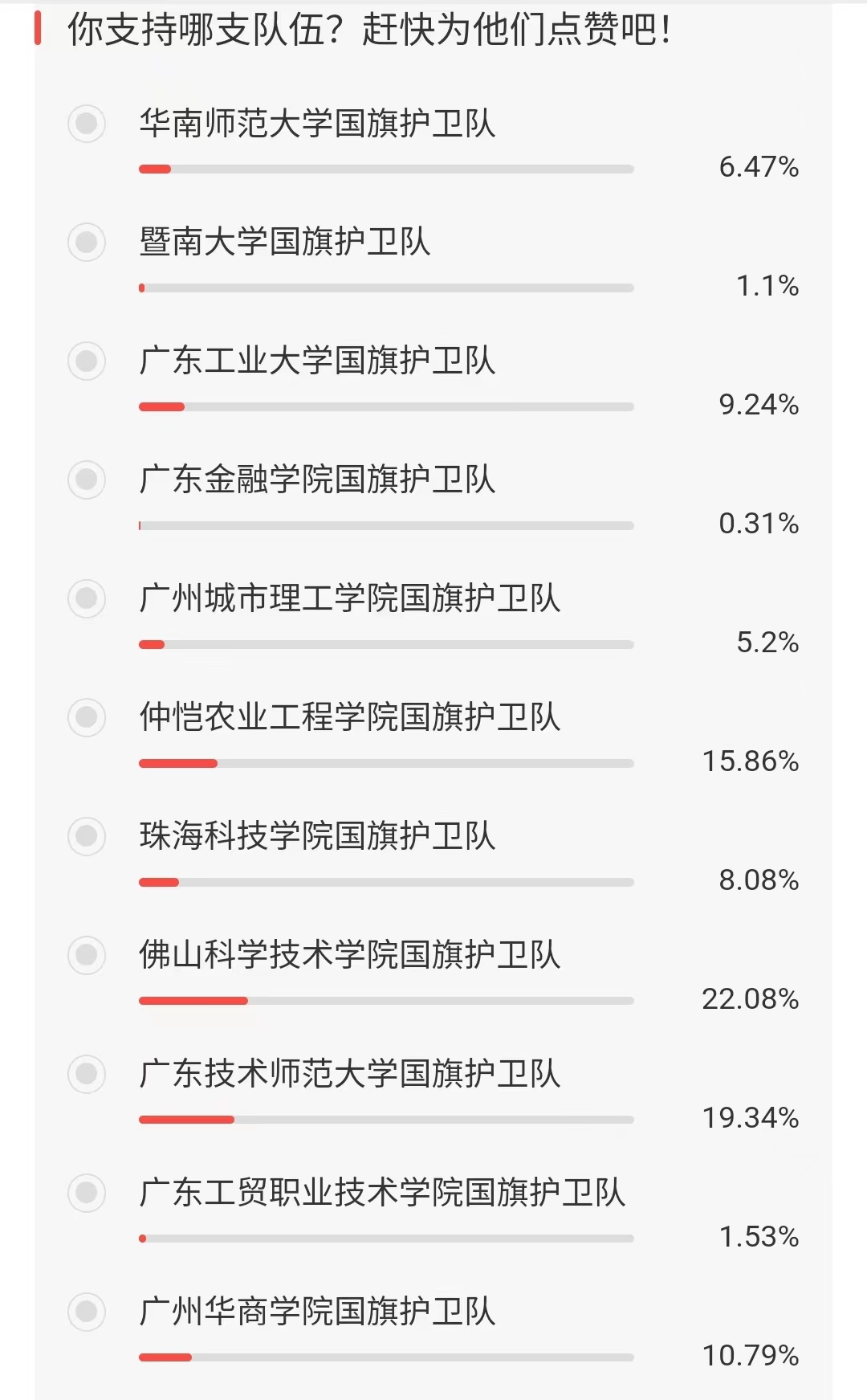
Task: Choose 广东工业大学国旗护卫队
Action: [87, 361]
